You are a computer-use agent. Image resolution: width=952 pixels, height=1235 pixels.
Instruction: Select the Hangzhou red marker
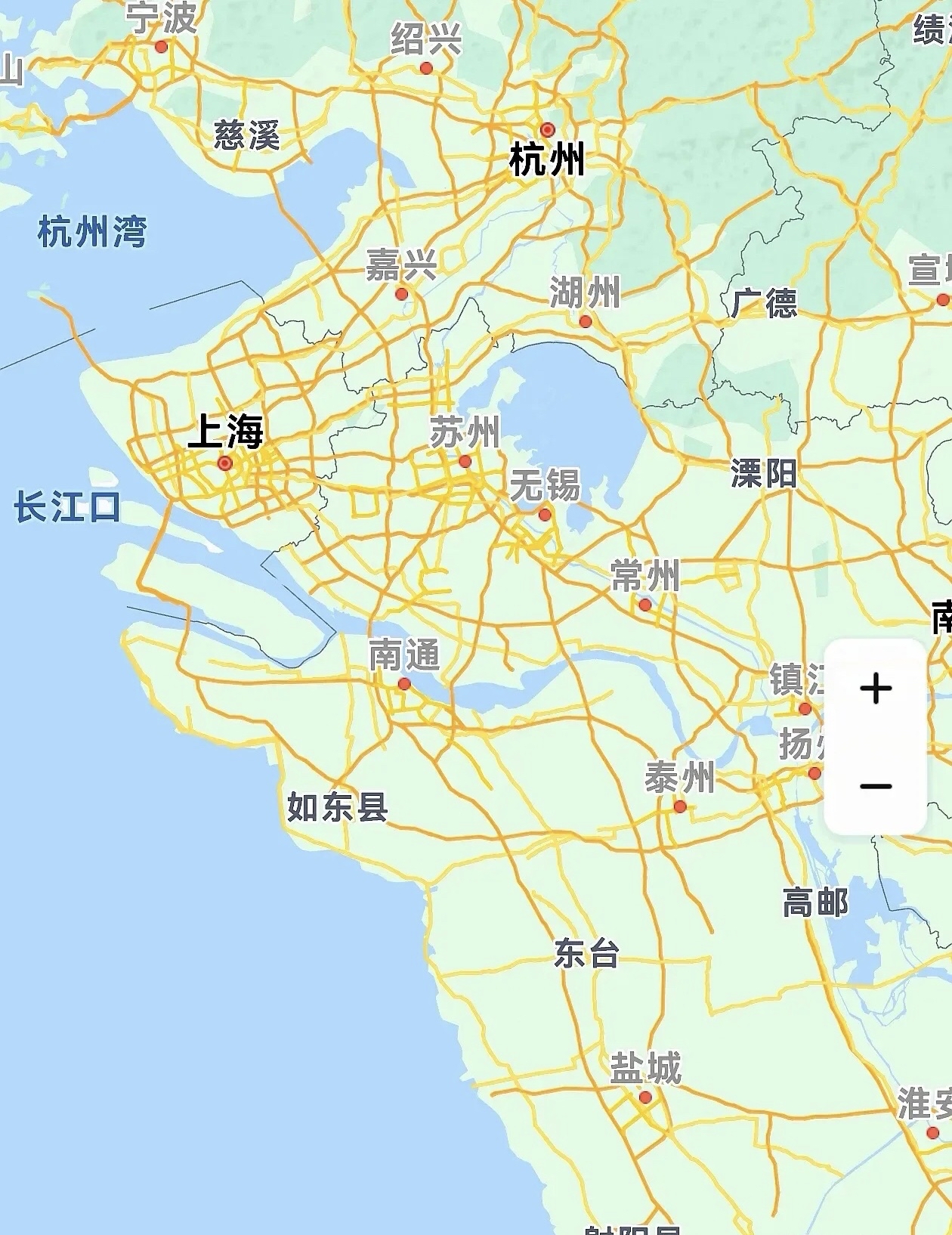point(548,130)
